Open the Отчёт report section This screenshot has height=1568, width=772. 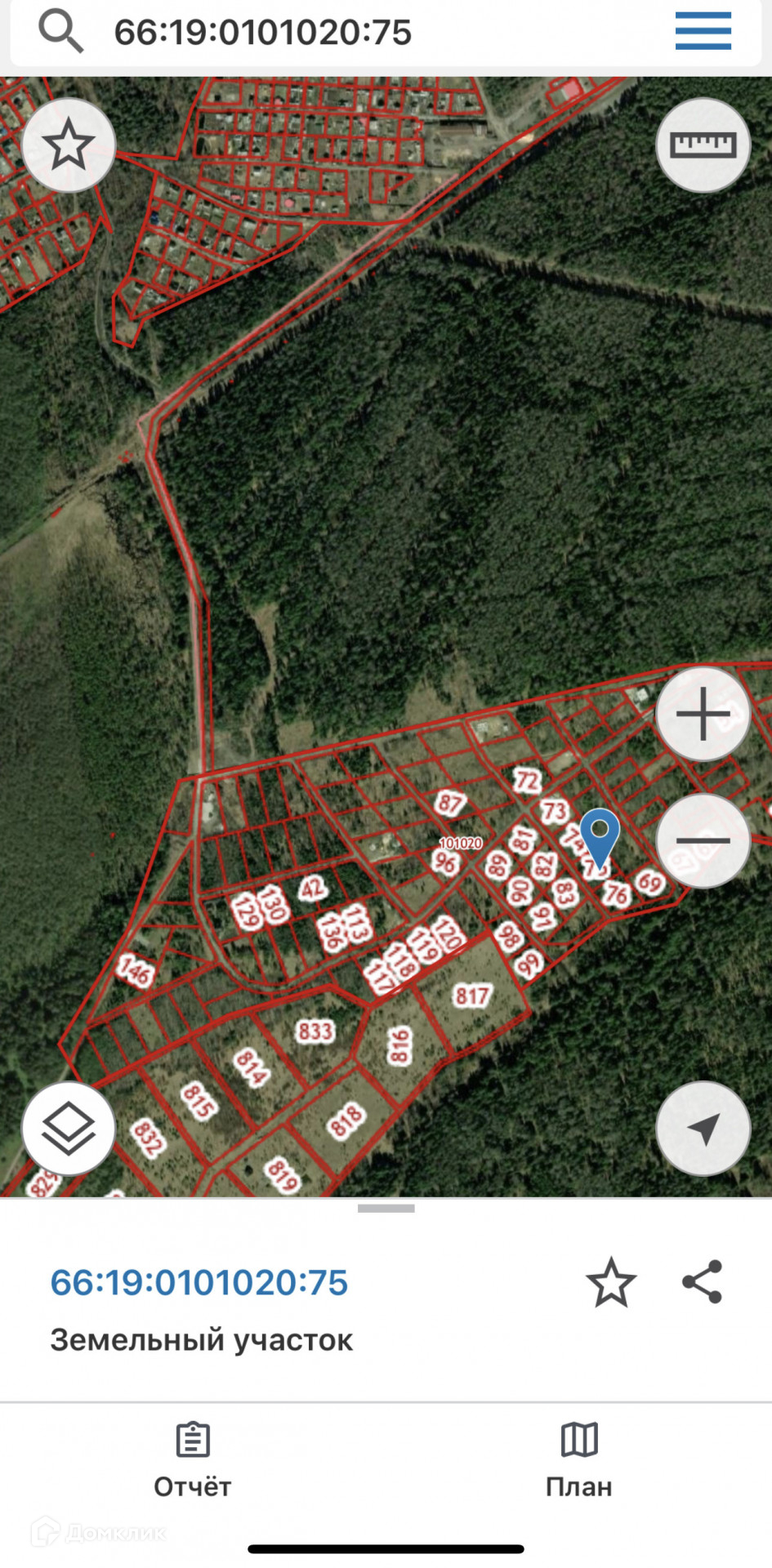[193, 1462]
